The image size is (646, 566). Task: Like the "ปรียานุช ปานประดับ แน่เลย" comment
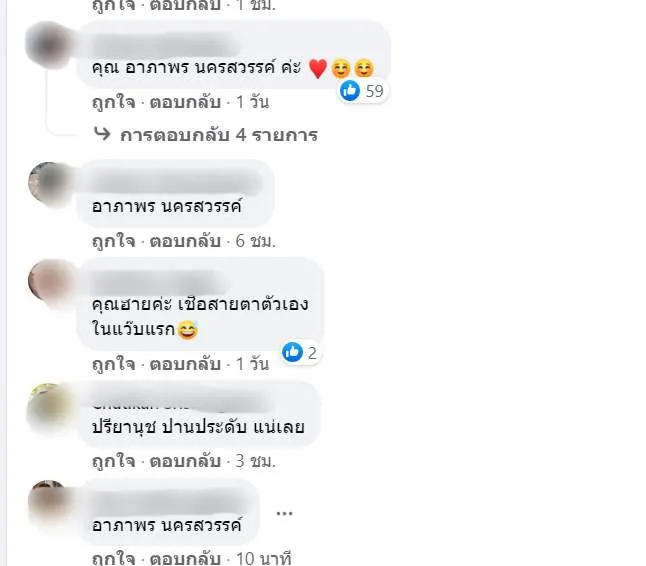113,461
